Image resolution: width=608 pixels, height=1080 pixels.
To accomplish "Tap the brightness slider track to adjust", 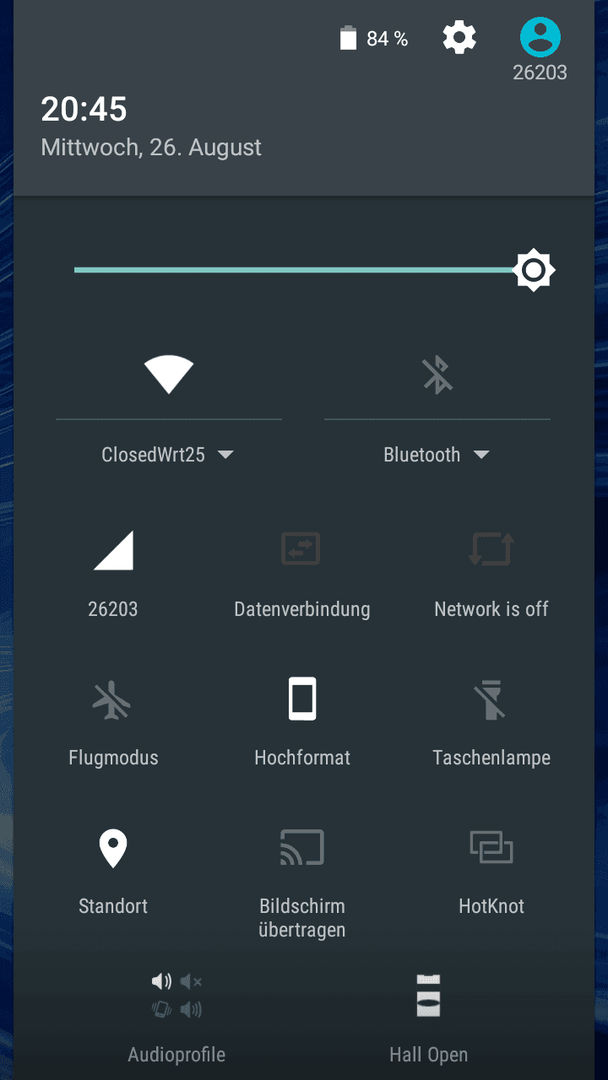I will tap(294, 270).
